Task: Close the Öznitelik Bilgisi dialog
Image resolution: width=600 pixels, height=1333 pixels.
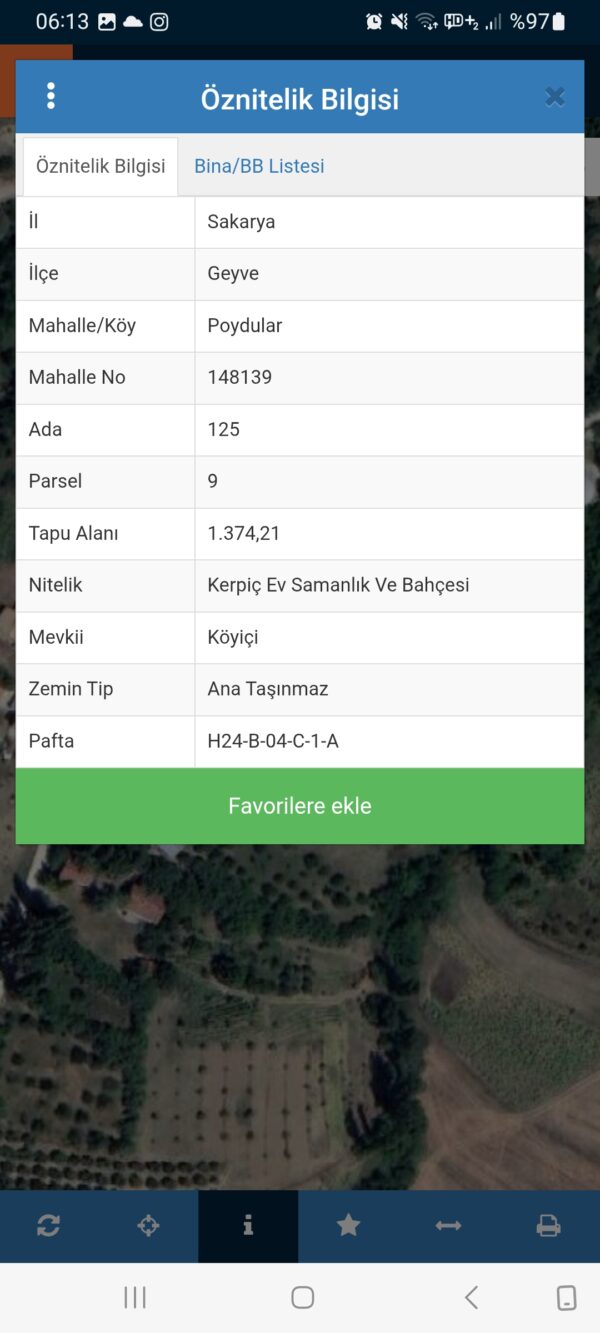Action: tap(555, 97)
